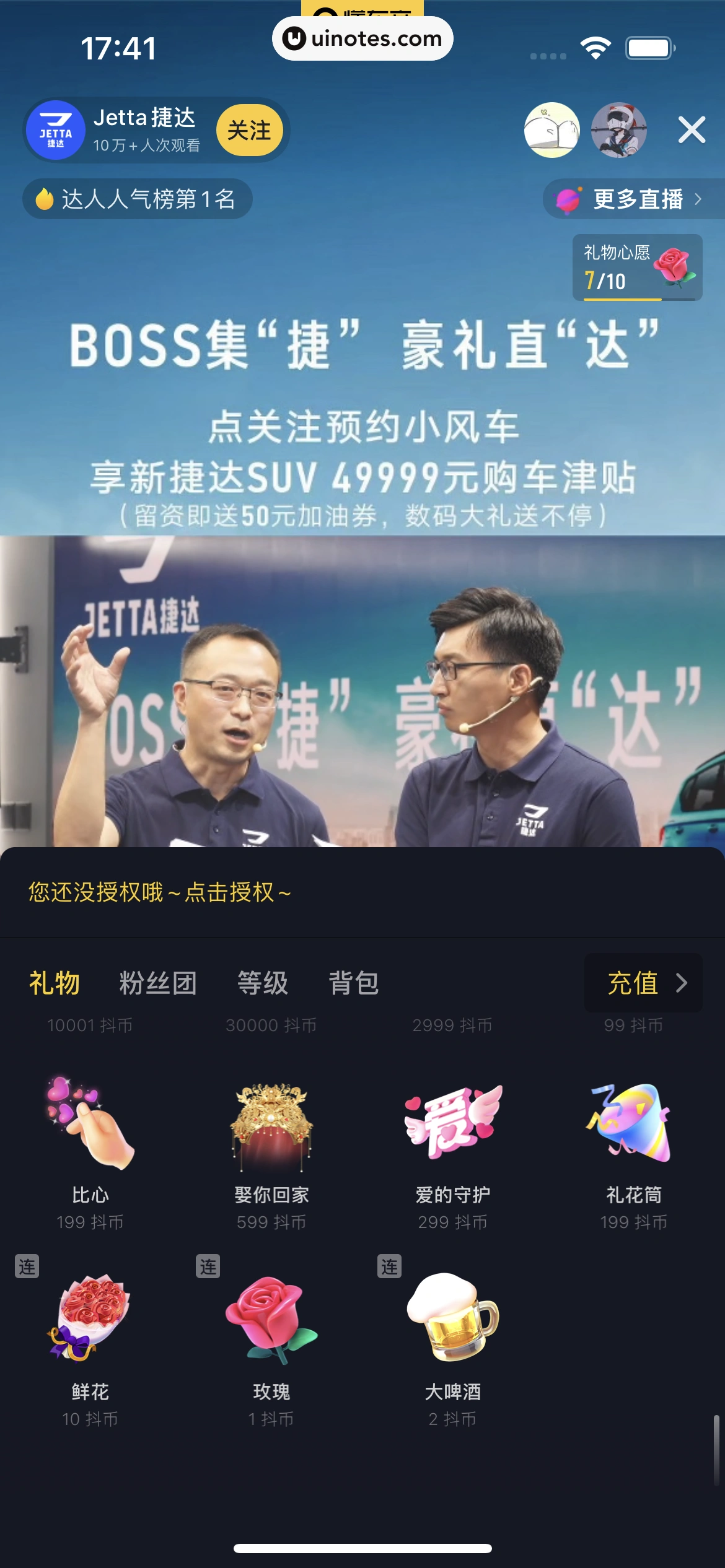View the first top viewer avatar
Screen dimensions: 725x1568
pyautogui.click(x=551, y=130)
